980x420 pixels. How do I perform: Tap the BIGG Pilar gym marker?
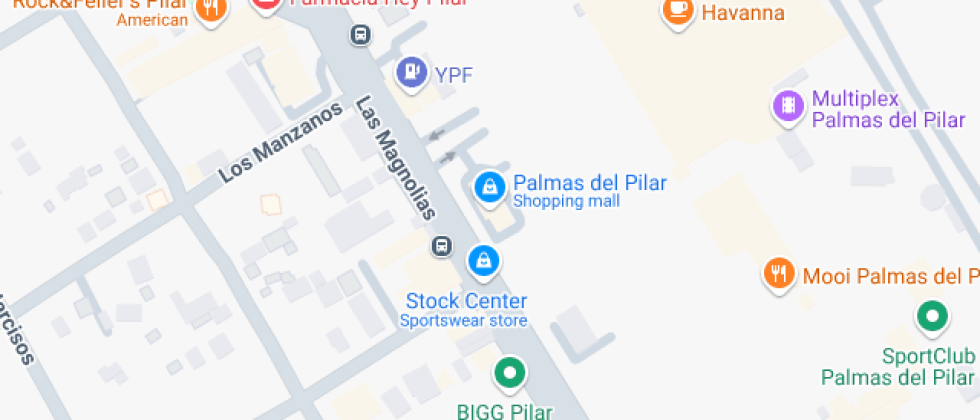[x=509, y=374]
